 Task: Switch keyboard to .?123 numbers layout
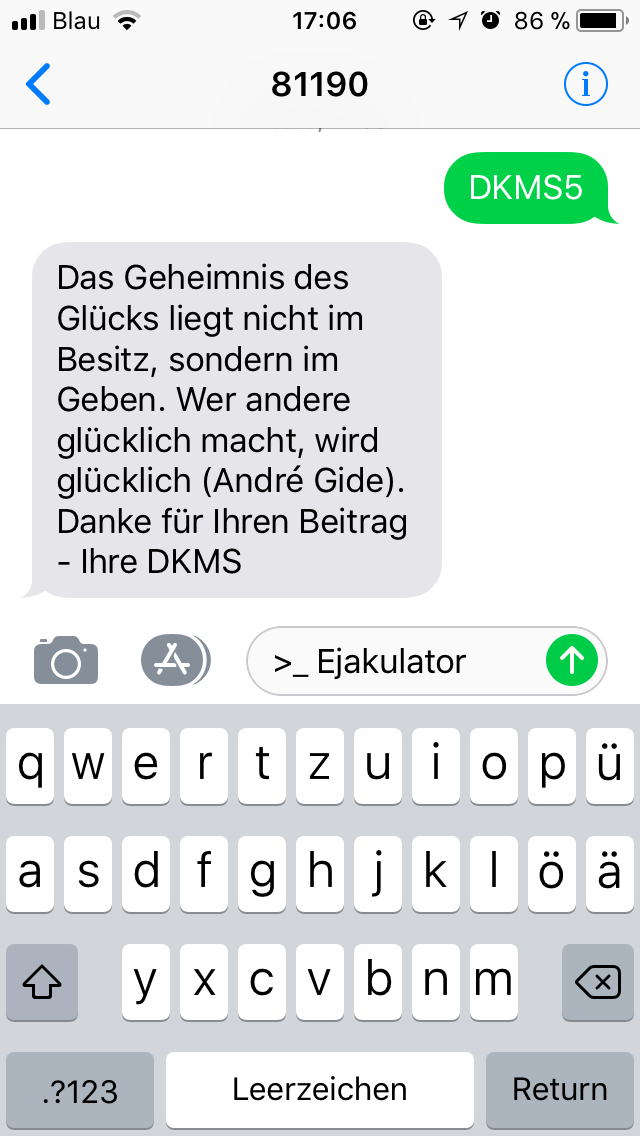[80, 1090]
